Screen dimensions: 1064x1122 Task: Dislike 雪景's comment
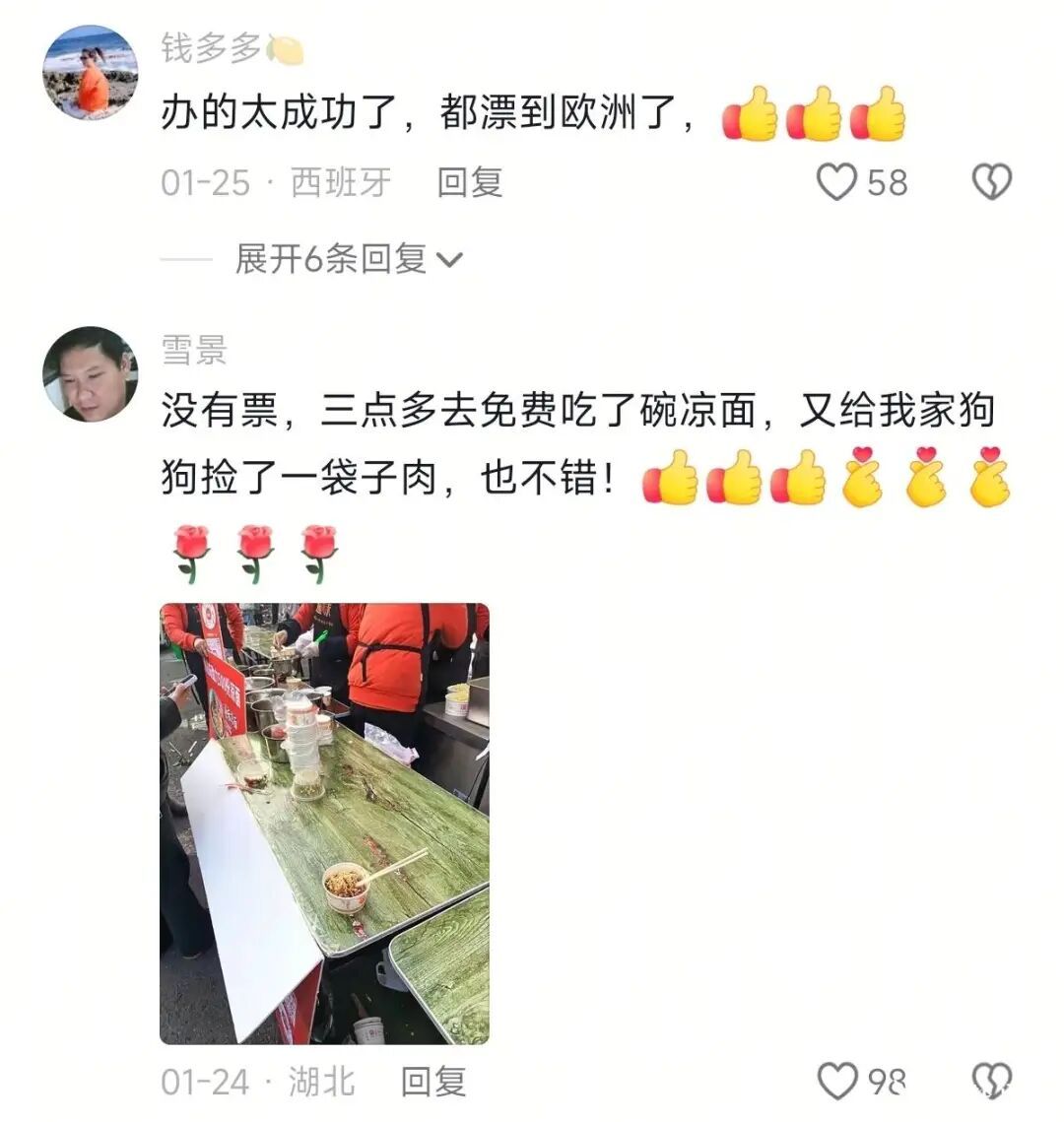point(991,1080)
